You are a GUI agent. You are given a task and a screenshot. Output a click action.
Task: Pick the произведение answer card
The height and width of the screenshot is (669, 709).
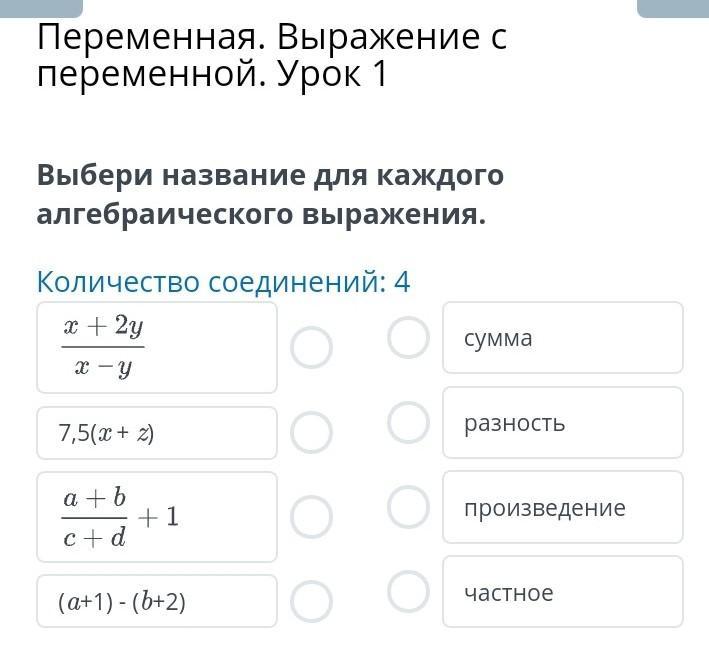(562, 507)
